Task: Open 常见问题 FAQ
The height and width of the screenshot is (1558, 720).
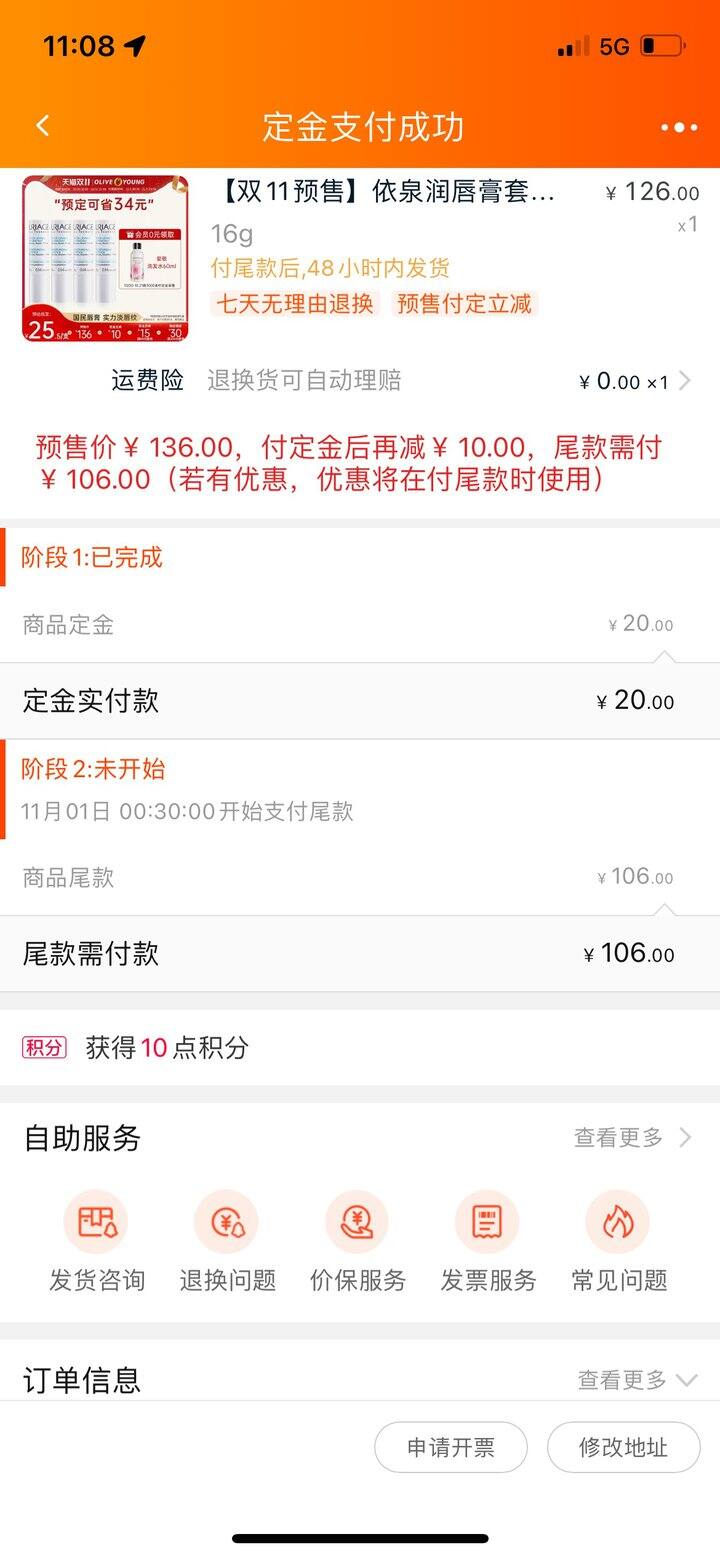Action: [x=619, y=1240]
